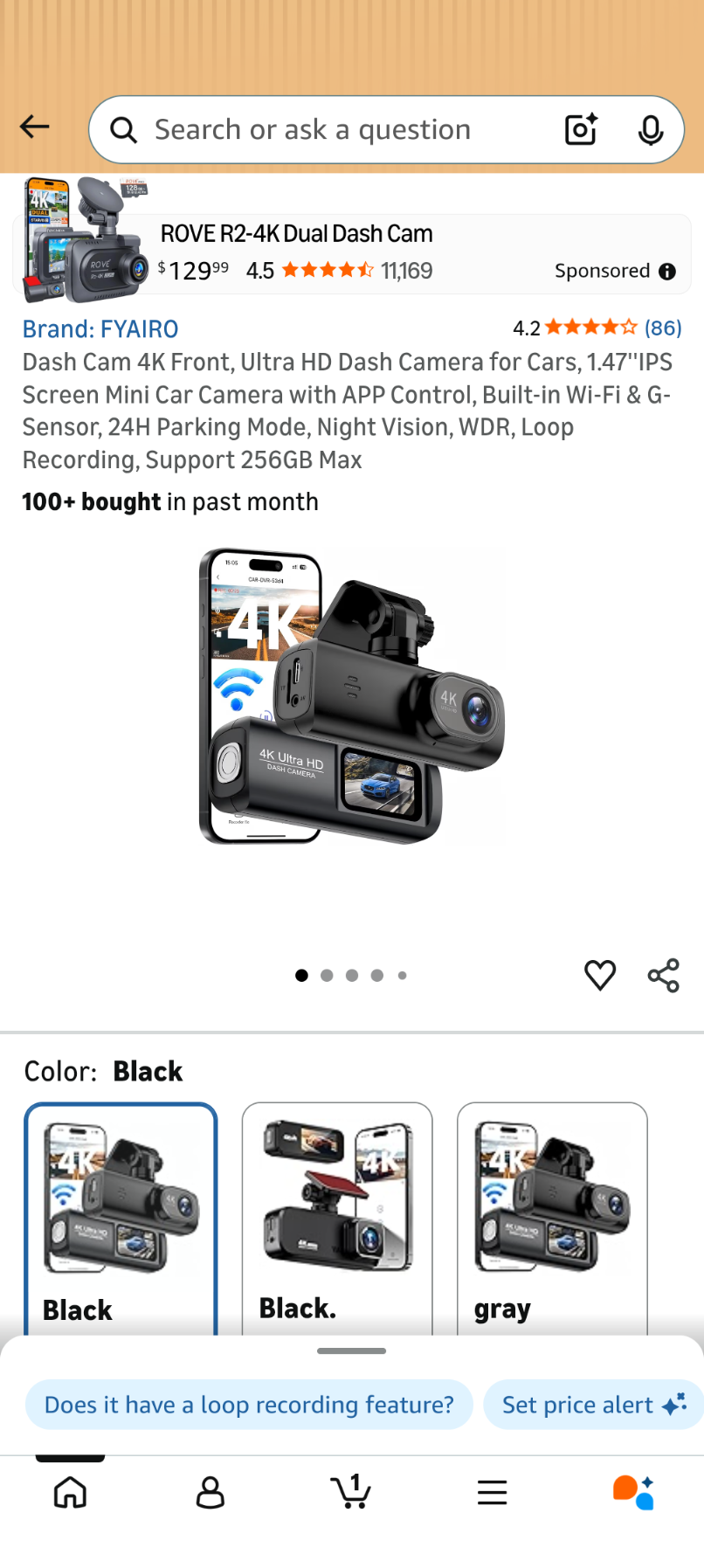Open the shopping cart
This screenshot has height=1568, width=704.
click(351, 1492)
